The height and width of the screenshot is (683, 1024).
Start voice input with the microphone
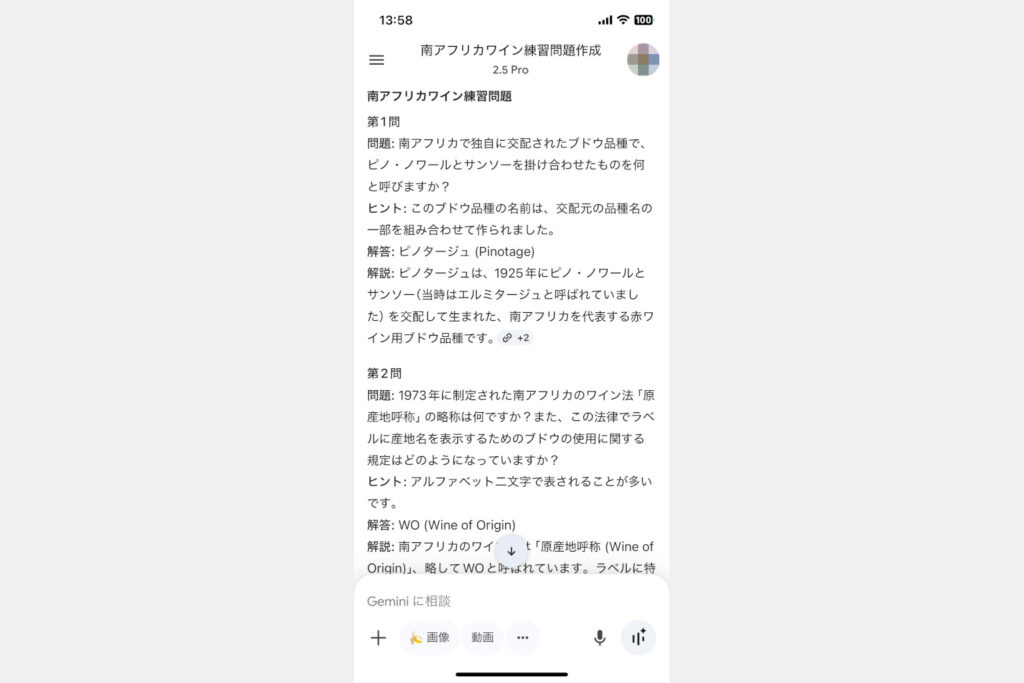click(599, 638)
